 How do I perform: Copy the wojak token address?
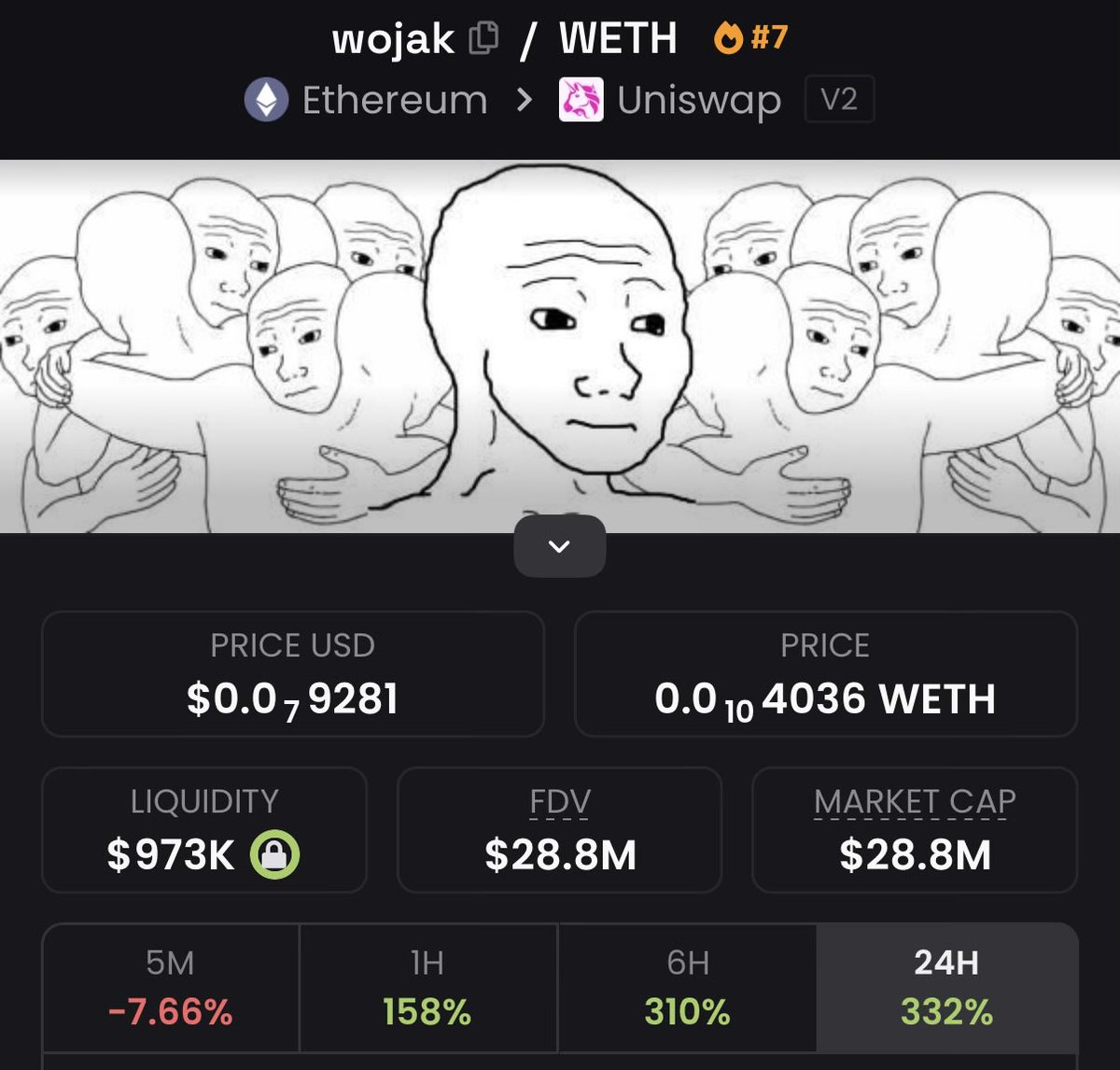point(483,39)
